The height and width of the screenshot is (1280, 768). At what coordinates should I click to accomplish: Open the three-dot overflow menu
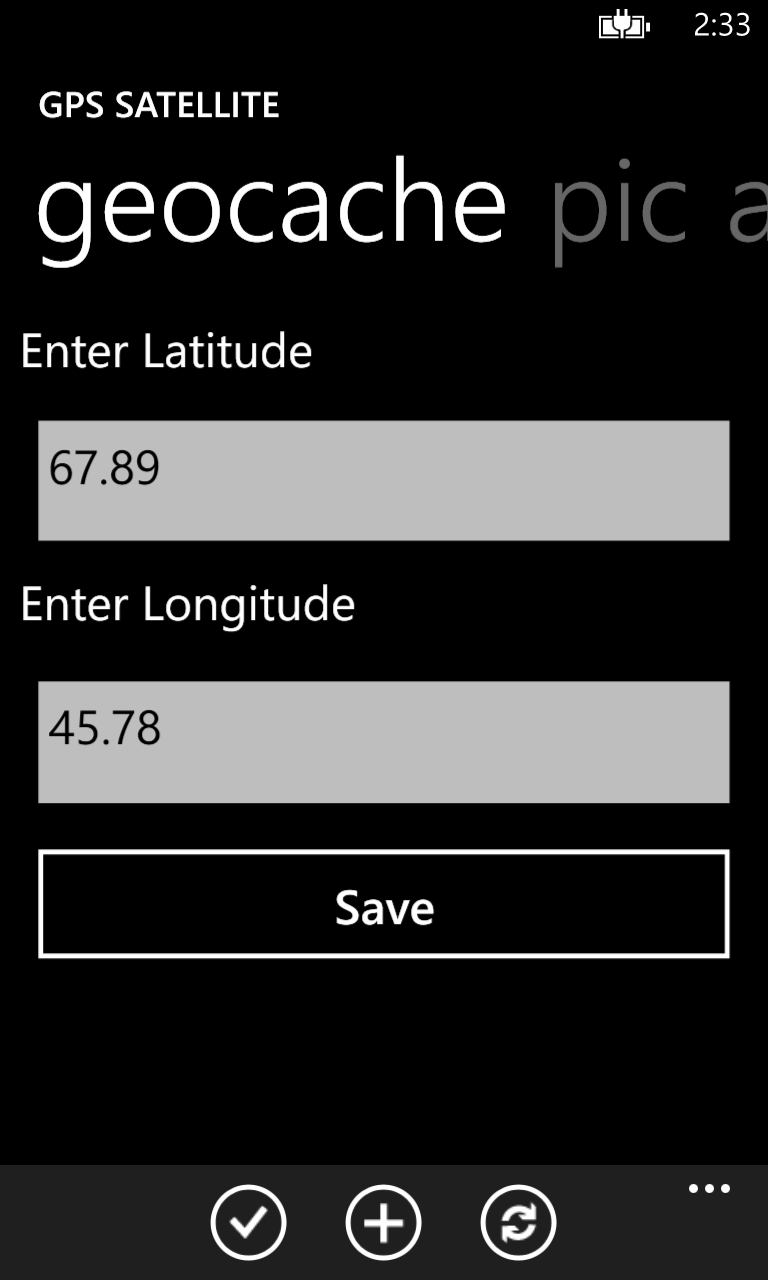pos(709,1189)
